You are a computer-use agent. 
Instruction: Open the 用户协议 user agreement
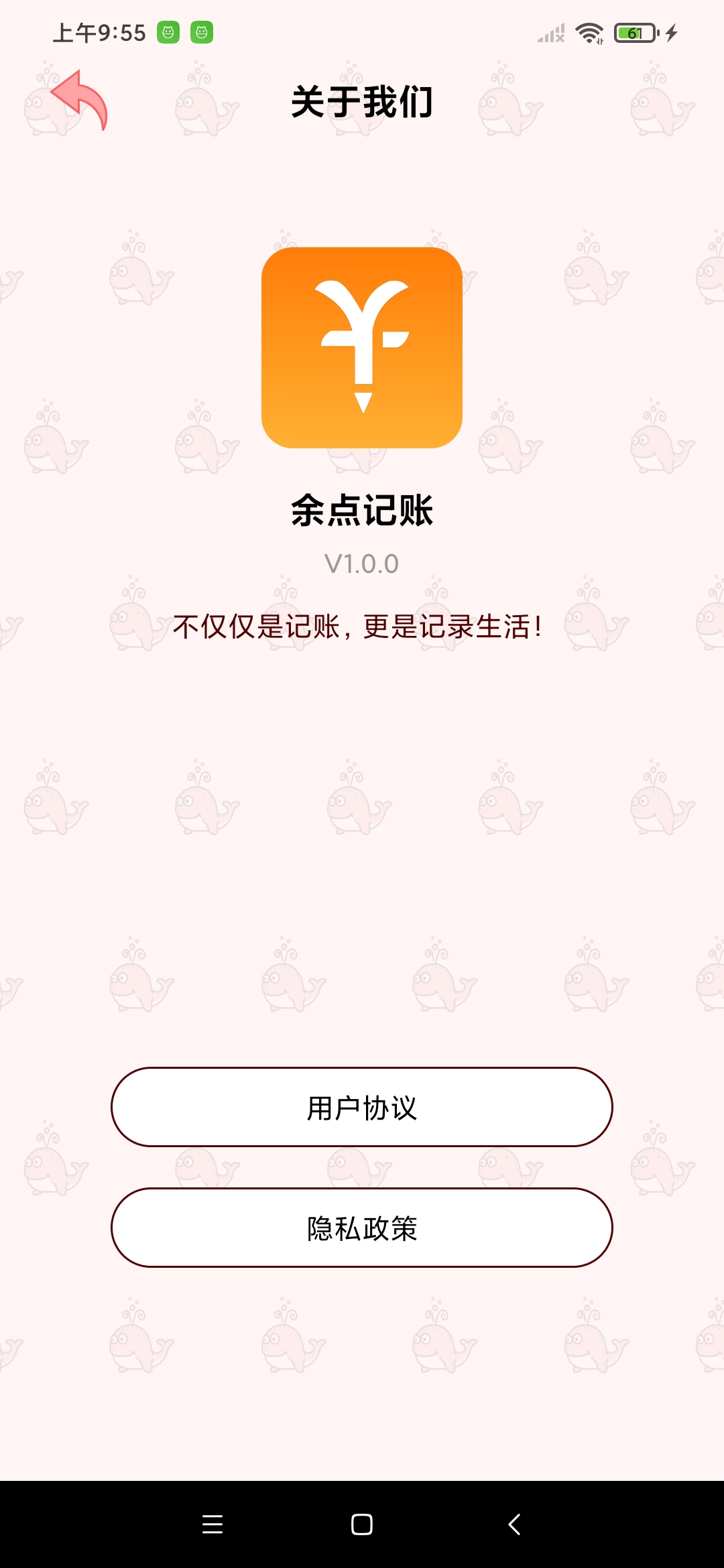[x=362, y=1107]
